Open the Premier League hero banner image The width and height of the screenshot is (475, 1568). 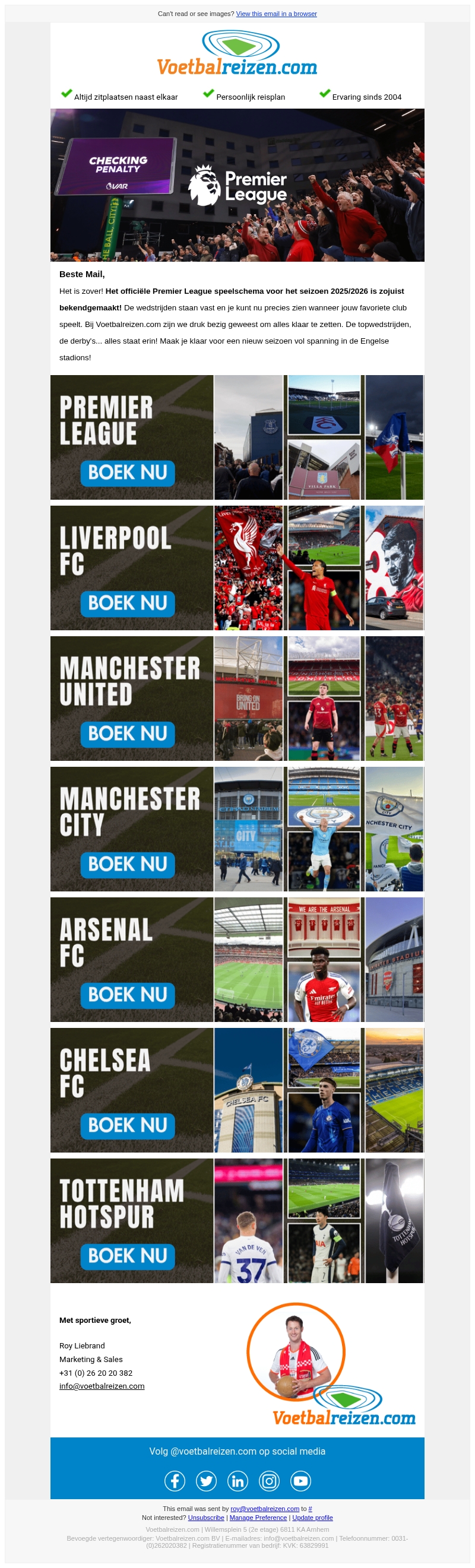[237, 185]
